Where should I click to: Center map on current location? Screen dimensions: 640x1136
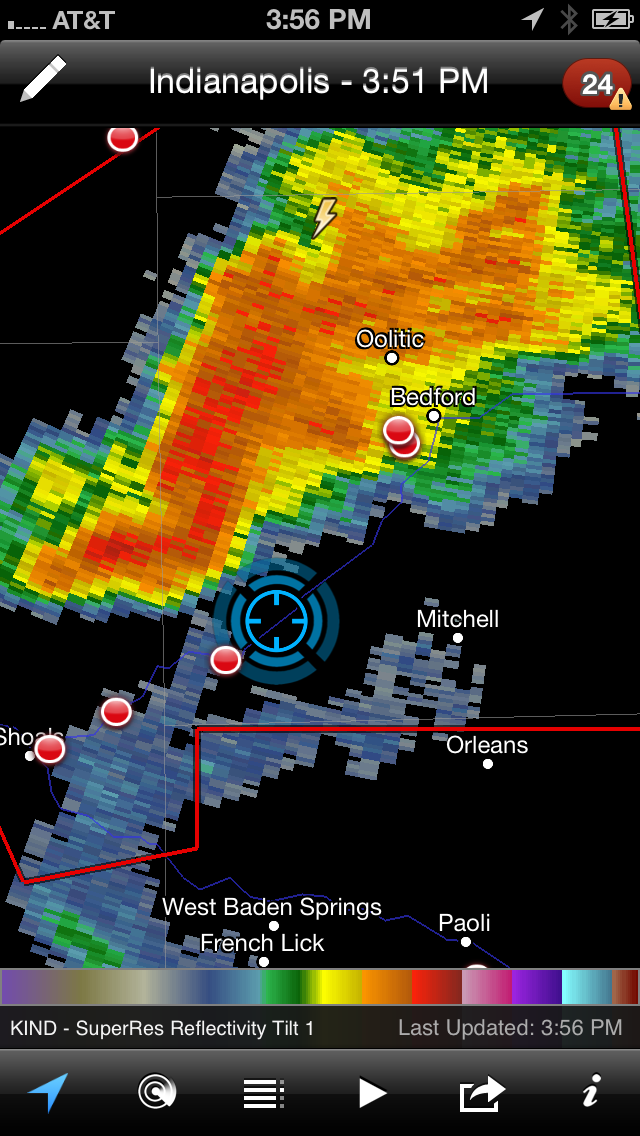point(48,1092)
